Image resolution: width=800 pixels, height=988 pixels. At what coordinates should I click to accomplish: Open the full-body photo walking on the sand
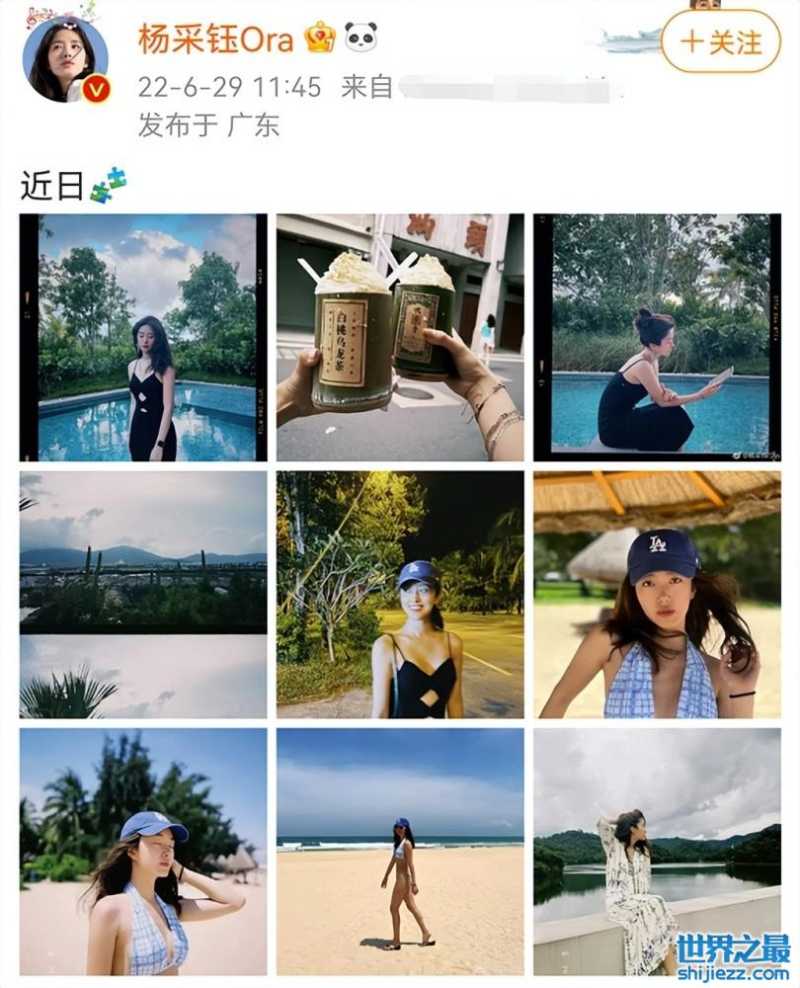pyautogui.click(x=400, y=851)
